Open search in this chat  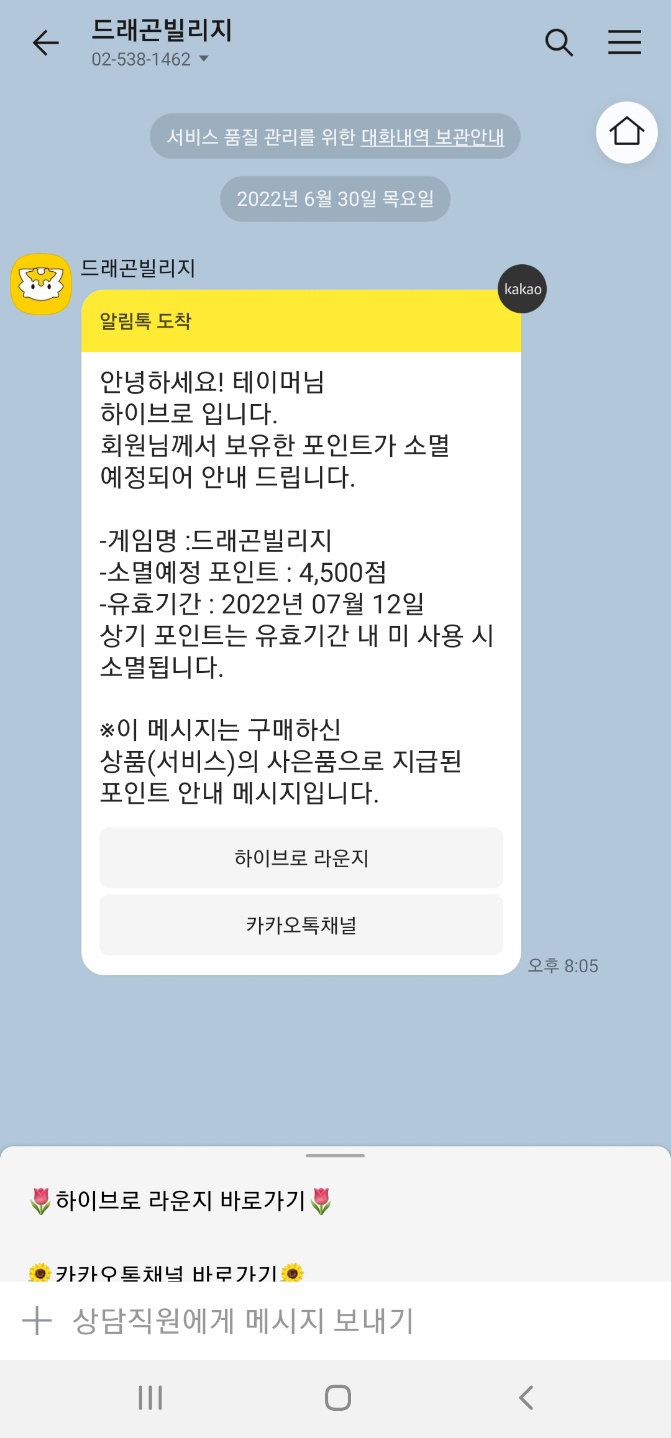tap(559, 43)
